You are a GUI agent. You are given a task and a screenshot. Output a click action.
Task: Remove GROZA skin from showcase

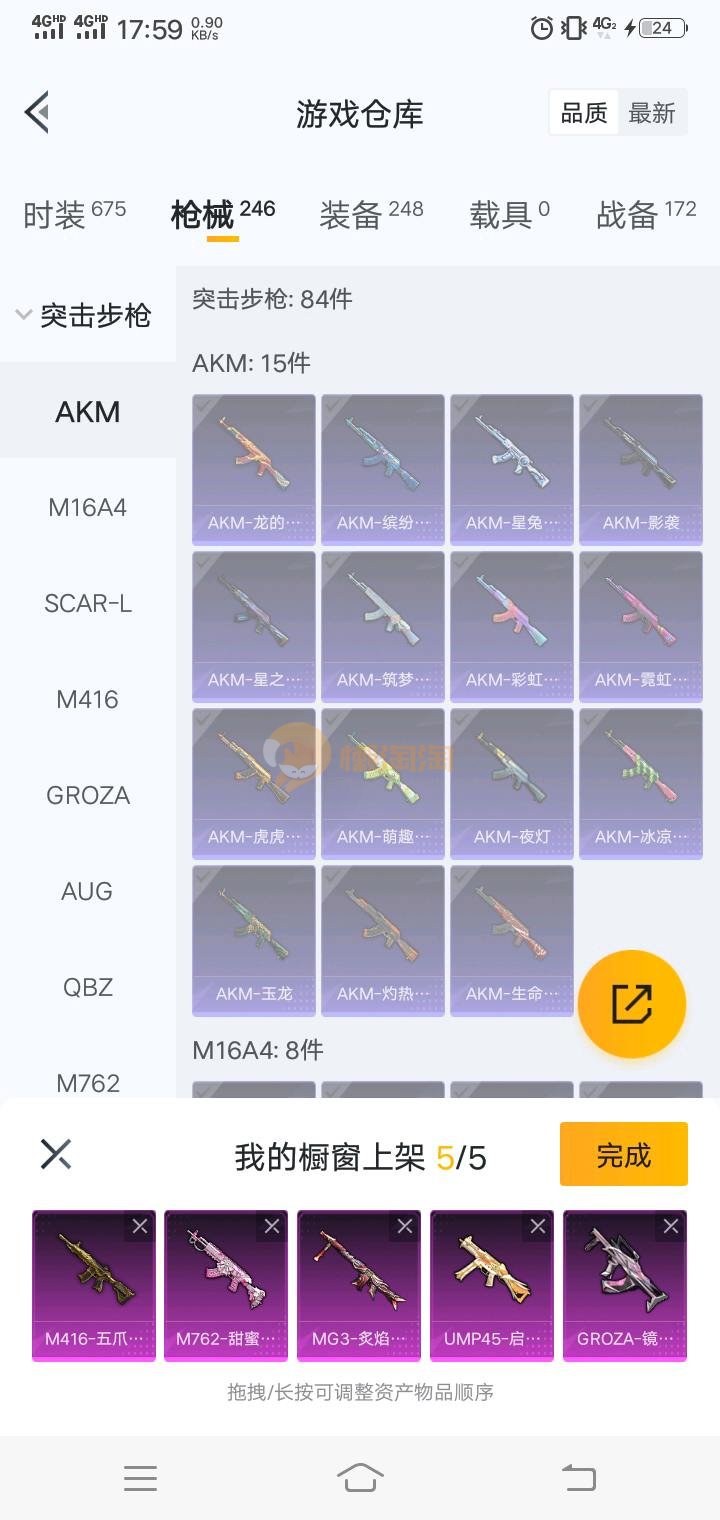point(670,1226)
